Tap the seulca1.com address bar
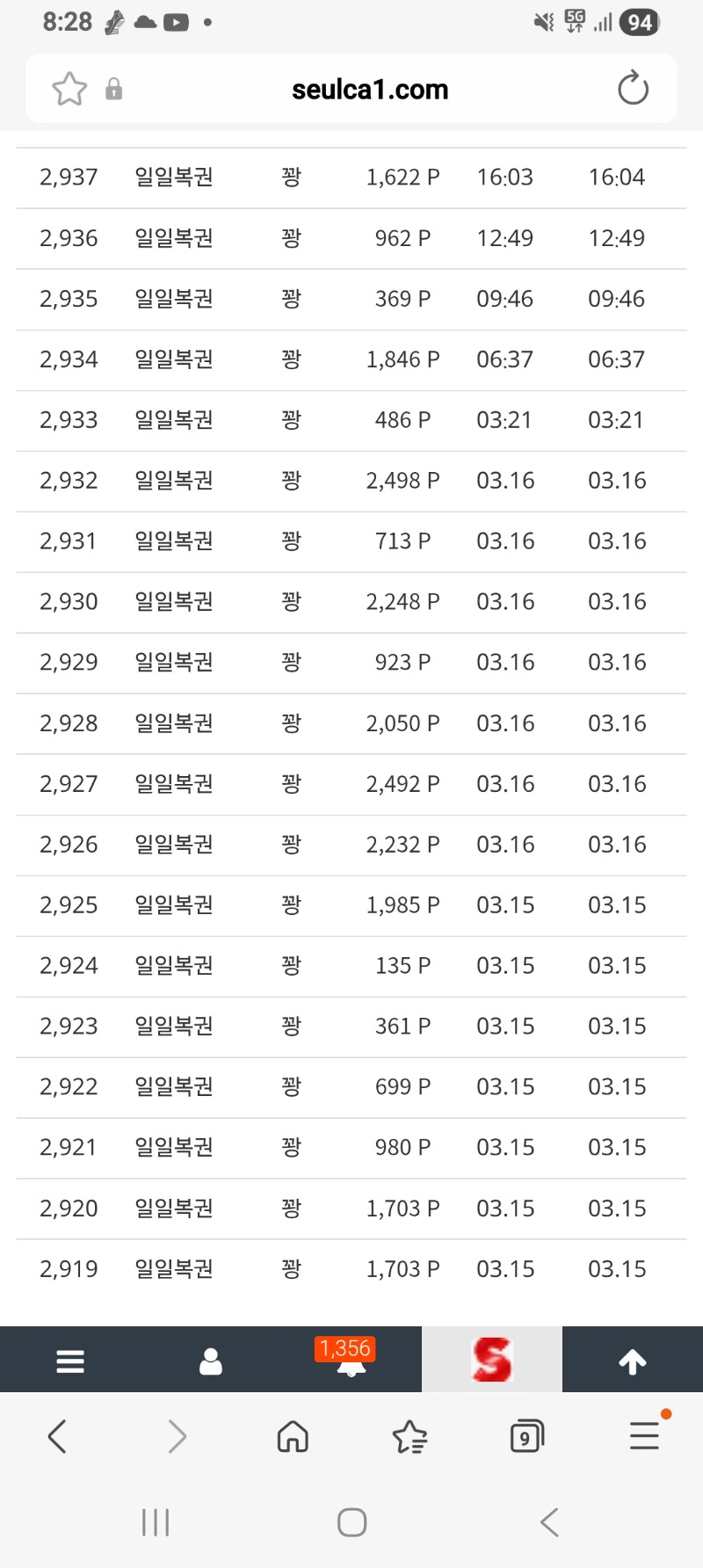The width and height of the screenshot is (703, 1568). 369,89
